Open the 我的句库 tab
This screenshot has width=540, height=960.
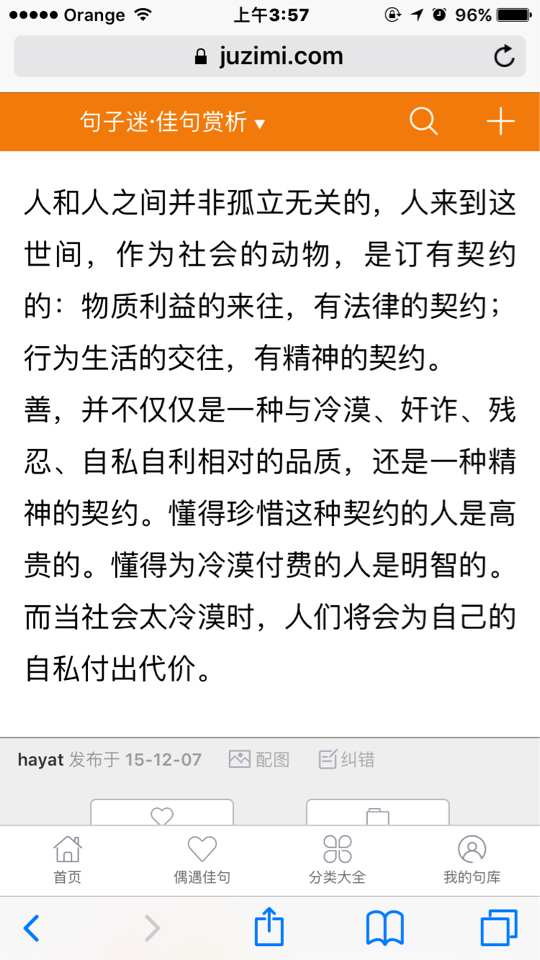tap(472, 860)
